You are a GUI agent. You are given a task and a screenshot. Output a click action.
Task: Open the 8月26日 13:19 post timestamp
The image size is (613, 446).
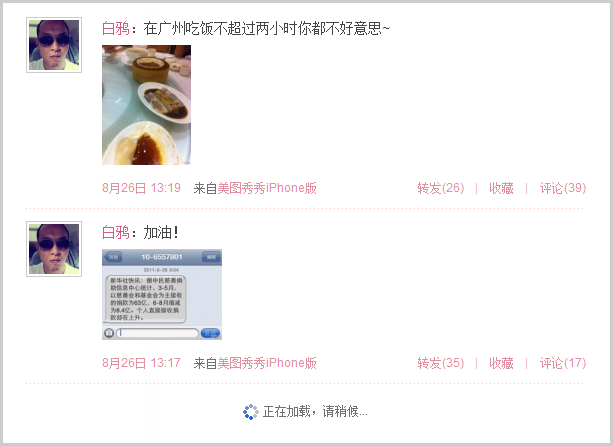[141, 188]
